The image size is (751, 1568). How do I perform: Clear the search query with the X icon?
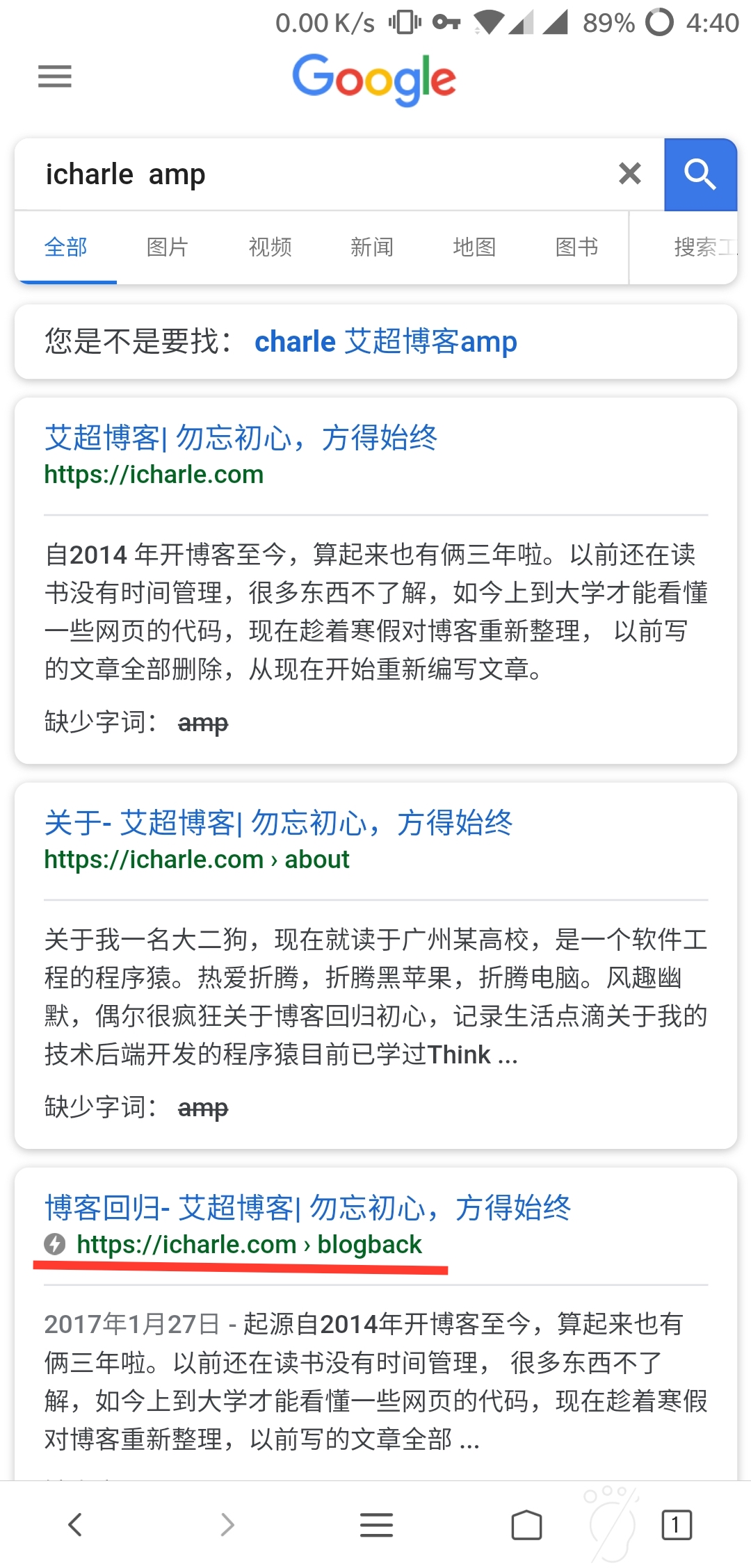[x=629, y=174]
